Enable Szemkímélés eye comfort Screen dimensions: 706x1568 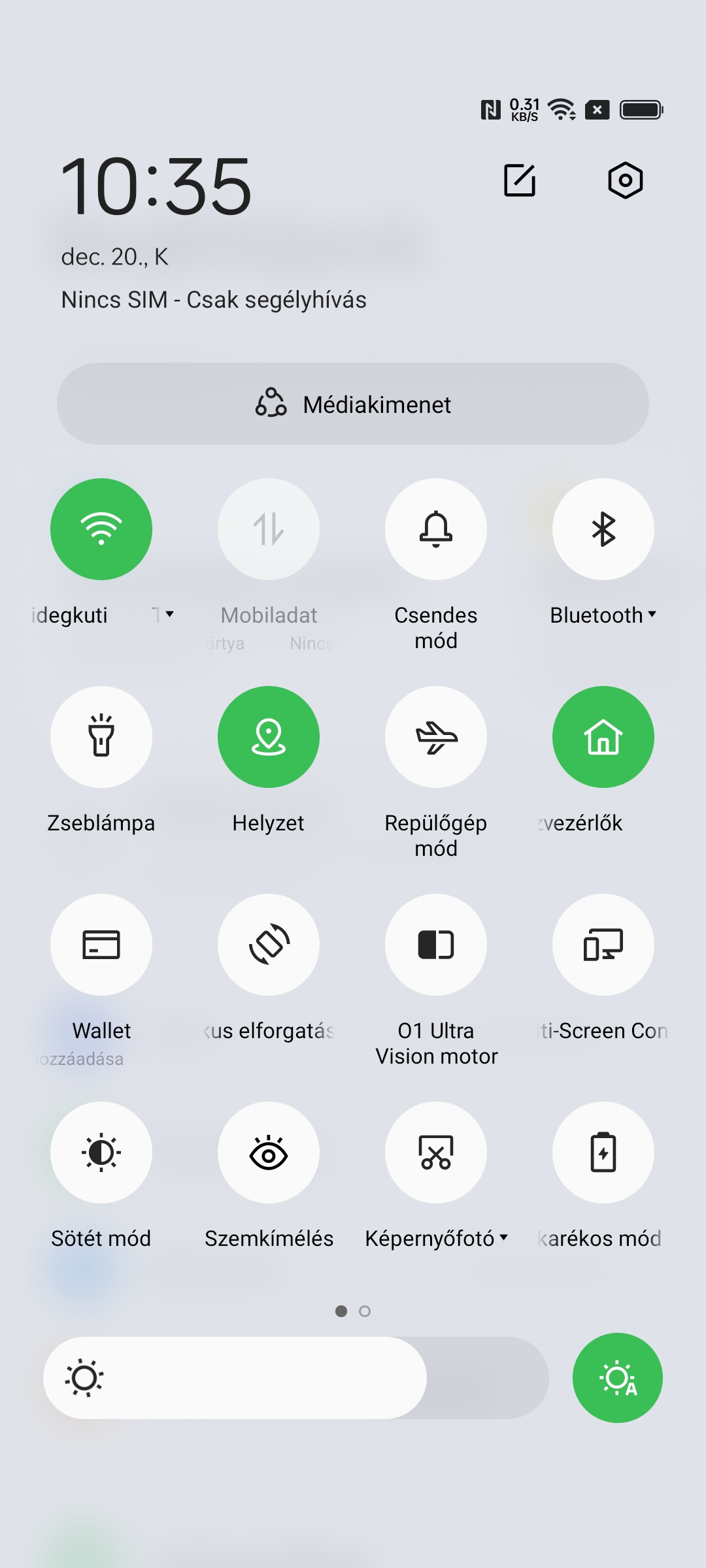pyautogui.click(x=269, y=1152)
